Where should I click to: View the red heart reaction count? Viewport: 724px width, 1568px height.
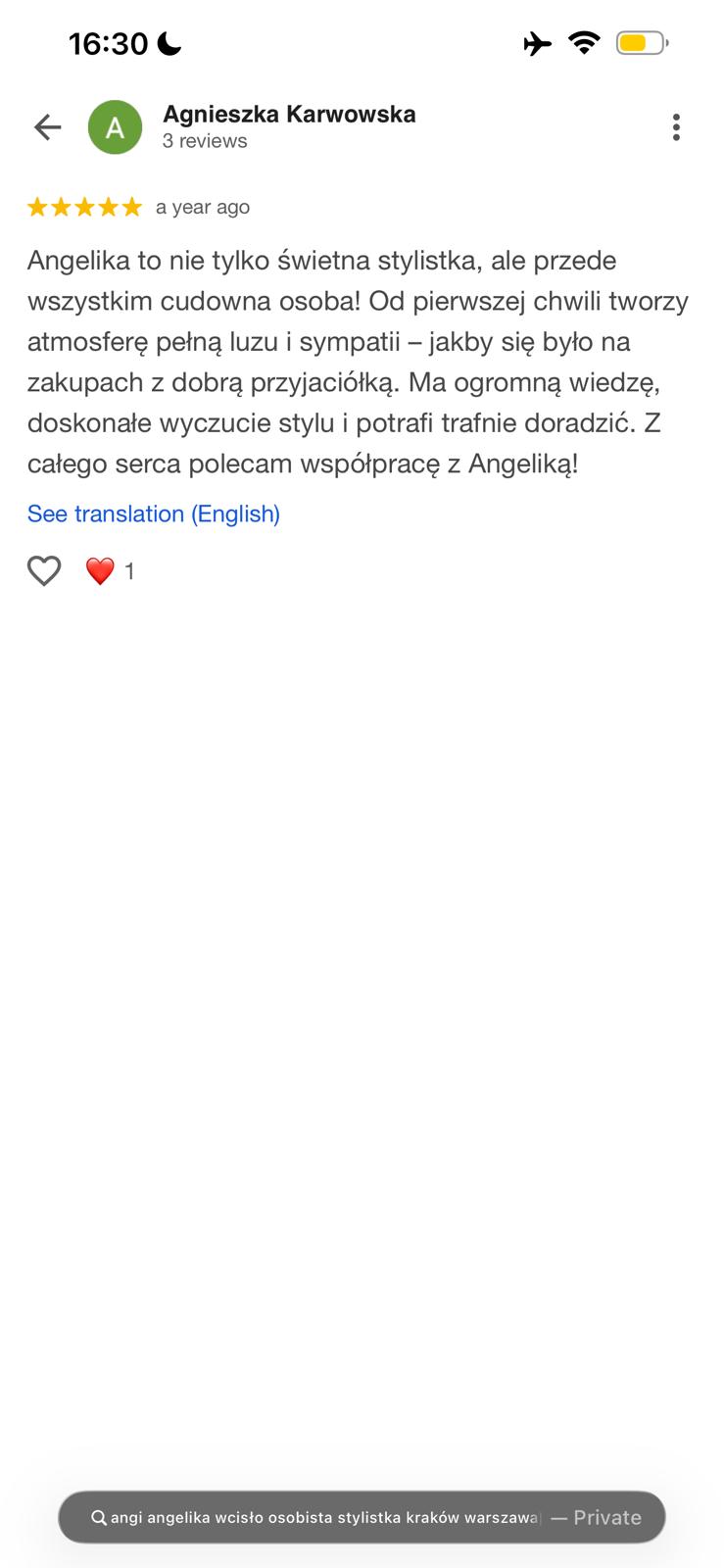110,570
